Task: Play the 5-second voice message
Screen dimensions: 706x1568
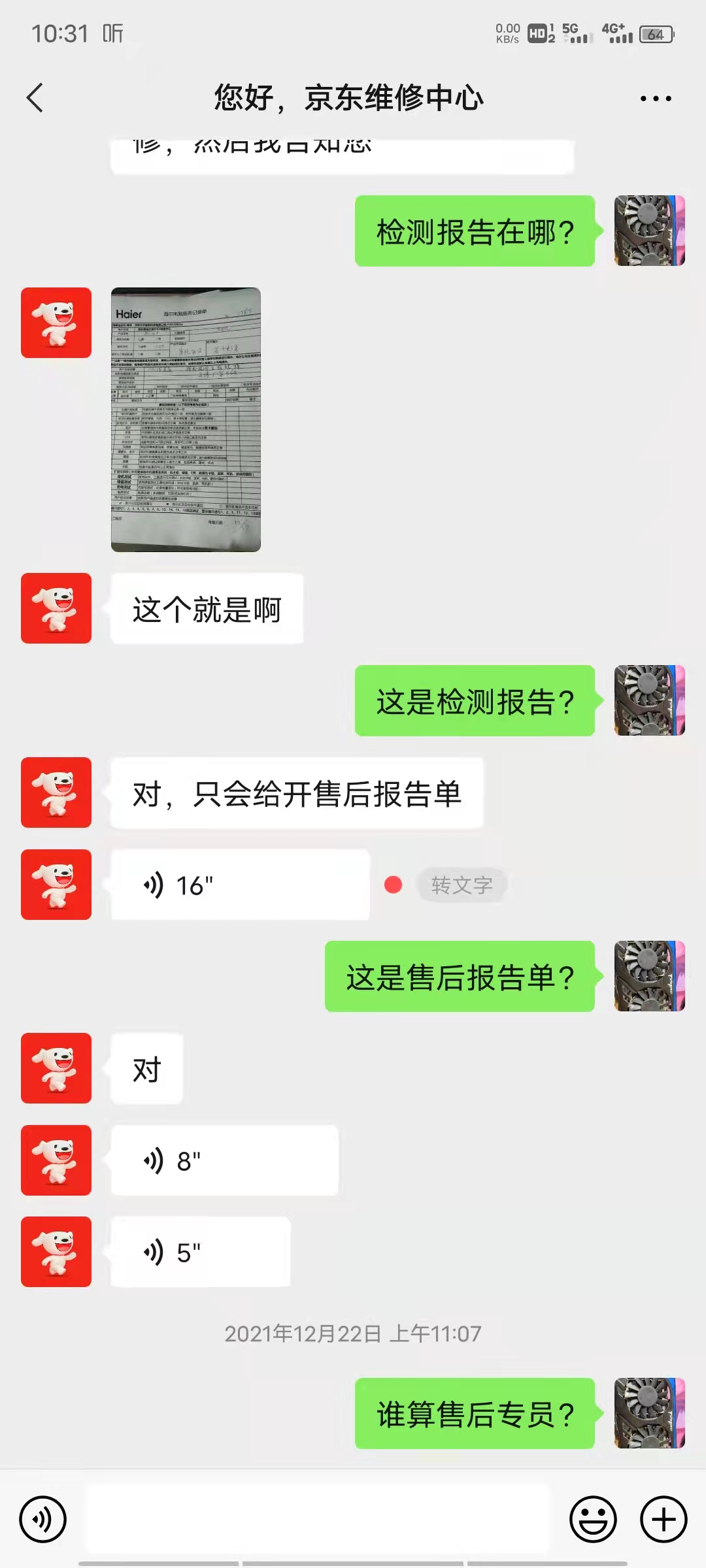Action: (201, 1252)
